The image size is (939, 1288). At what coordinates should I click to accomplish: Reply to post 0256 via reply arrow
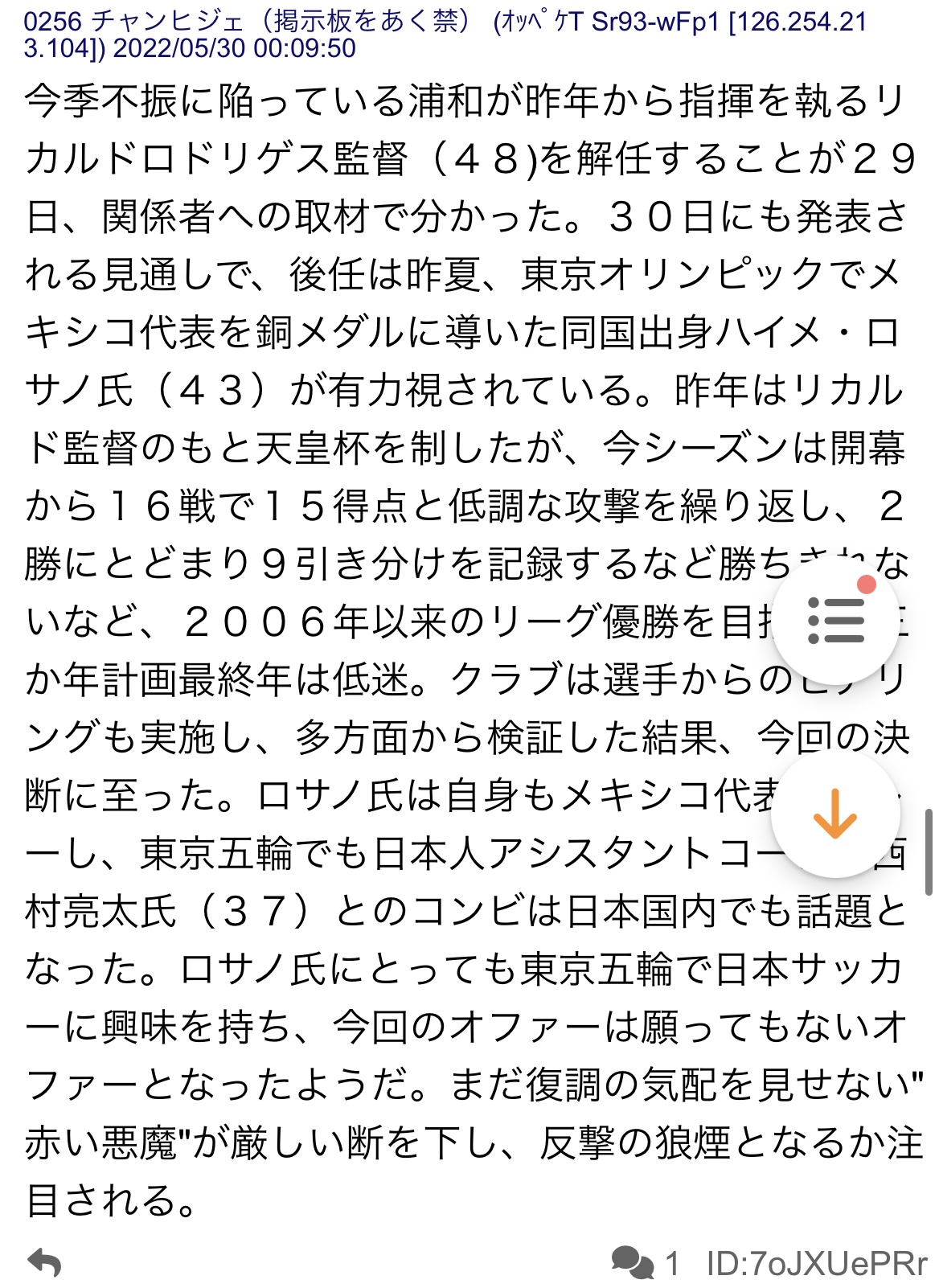tap(44, 1262)
